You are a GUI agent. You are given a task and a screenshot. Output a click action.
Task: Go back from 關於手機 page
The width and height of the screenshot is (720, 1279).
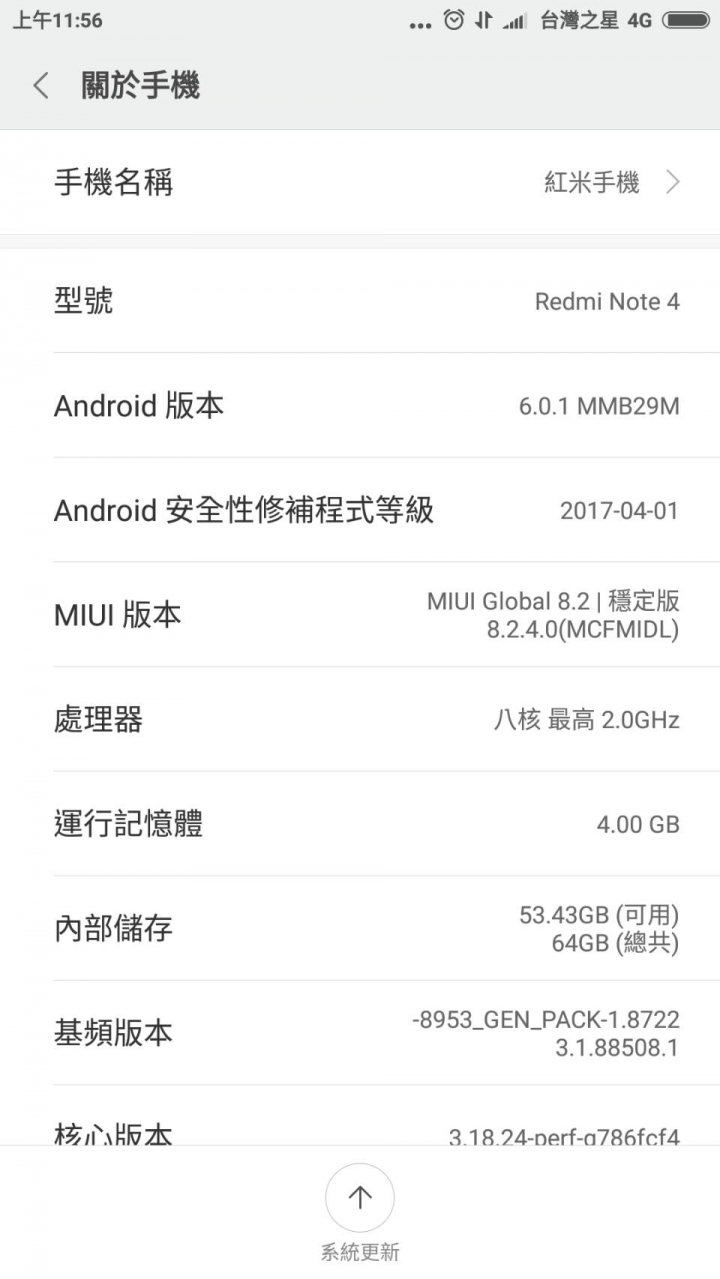(41, 86)
